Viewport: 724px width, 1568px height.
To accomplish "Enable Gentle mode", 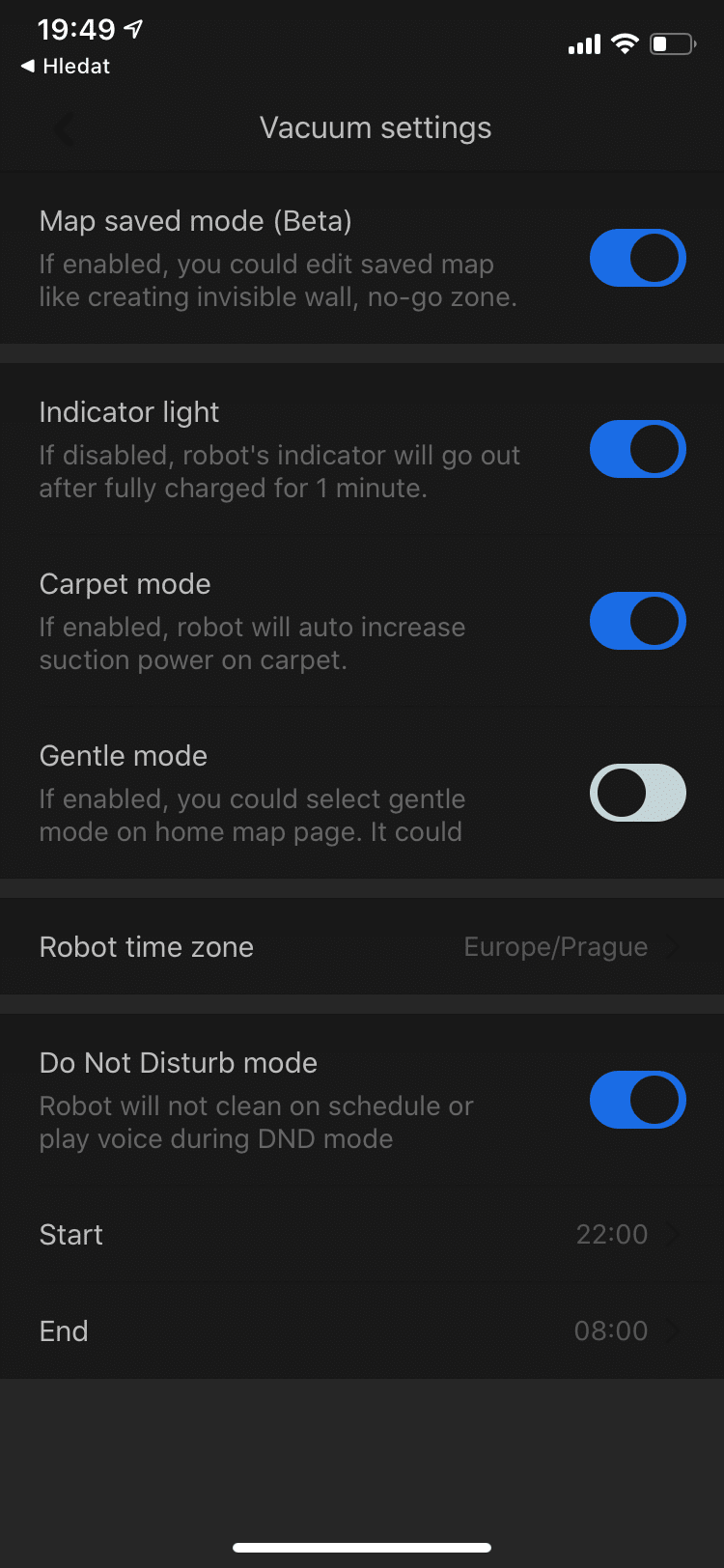I will pyautogui.click(x=637, y=793).
